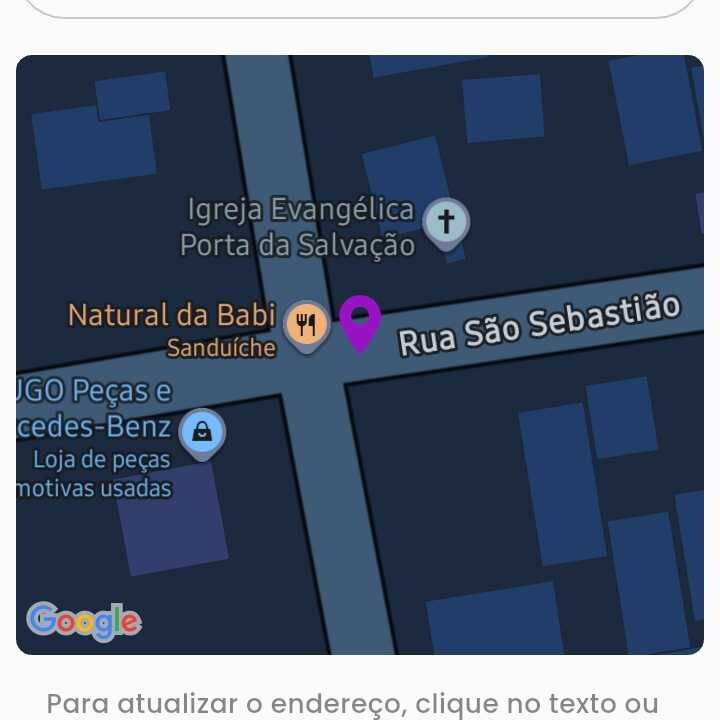Tap the auto parts store shopping marker
Image resolution: width=720 pixels, height=720 pixels.
(202, 432)
